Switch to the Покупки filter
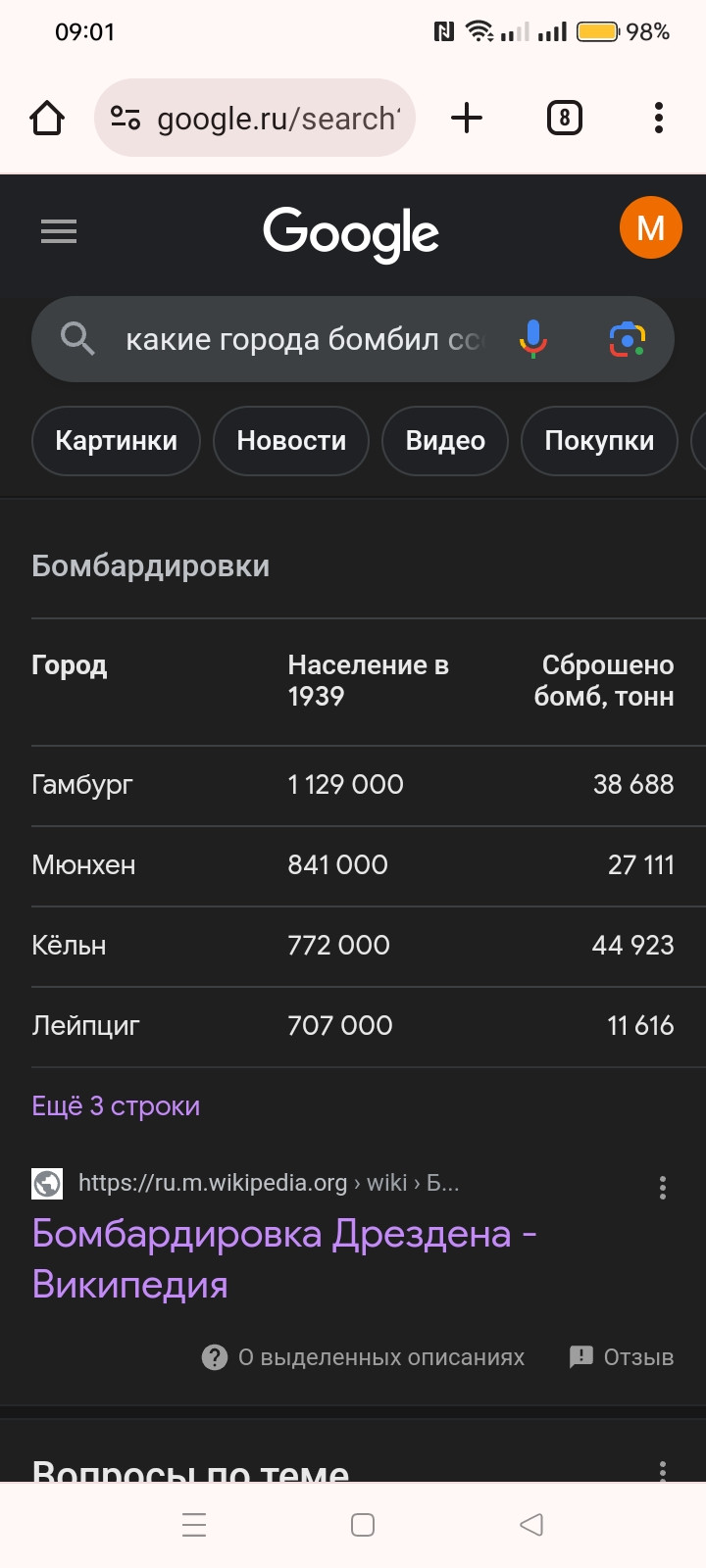Viewport: 706px width, 1568px height. pyautogui.click(x=599, y=441)
